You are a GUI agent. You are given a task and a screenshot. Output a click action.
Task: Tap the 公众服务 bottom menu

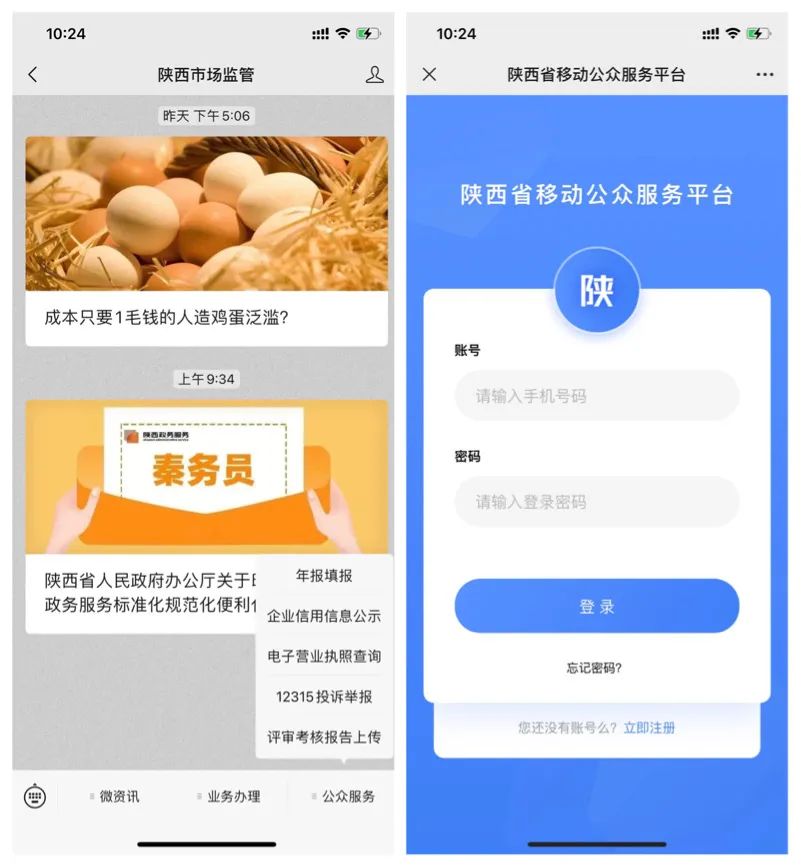(347, 797)
